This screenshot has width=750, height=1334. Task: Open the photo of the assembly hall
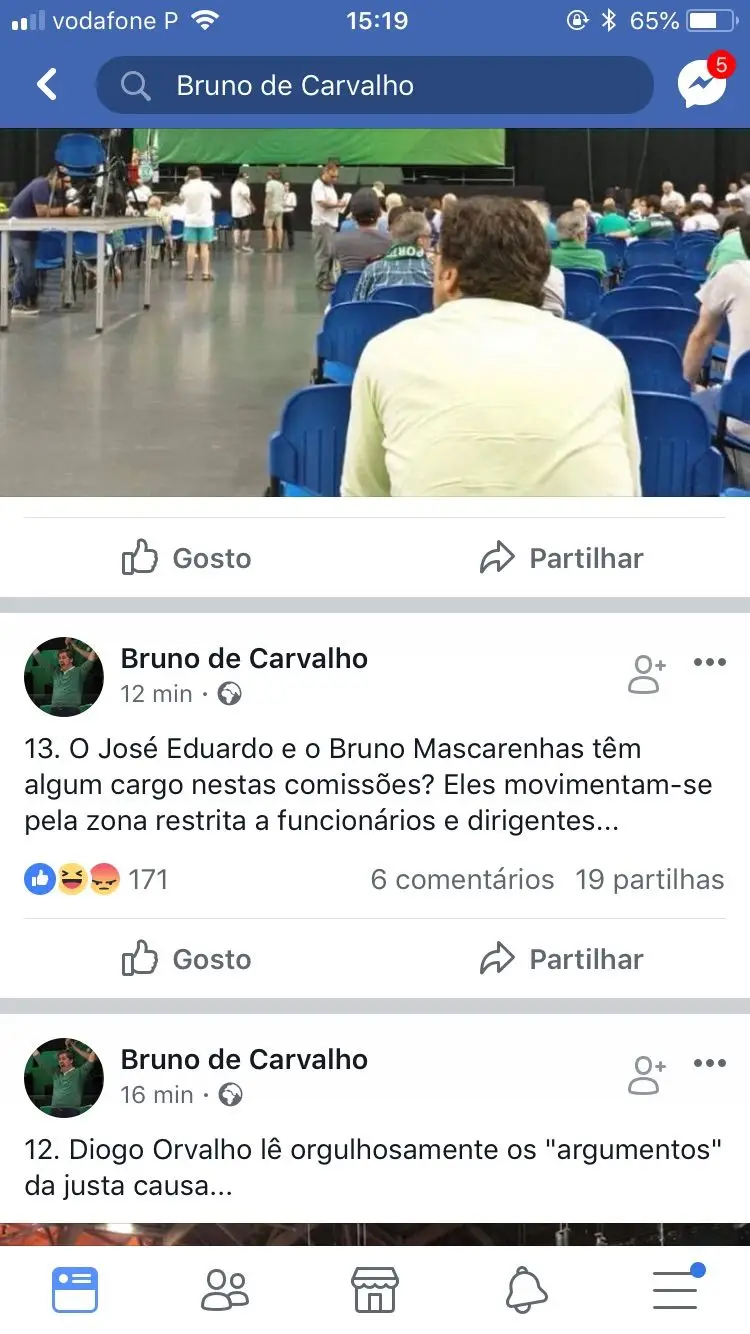pos(375,312)
